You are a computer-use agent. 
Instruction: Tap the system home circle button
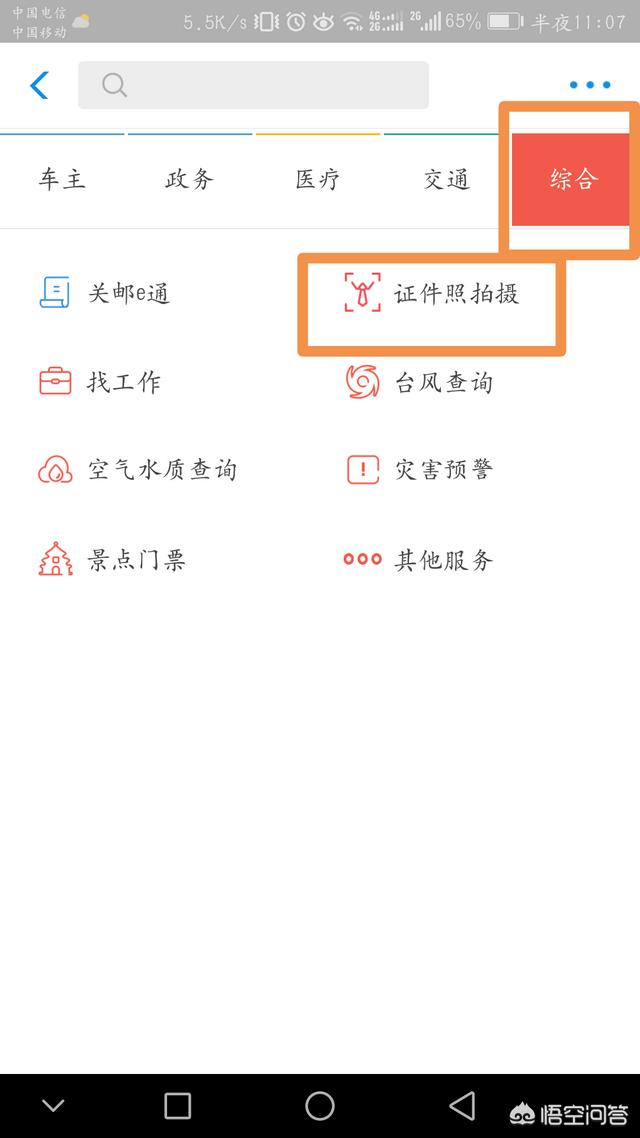click(319, 1106)
